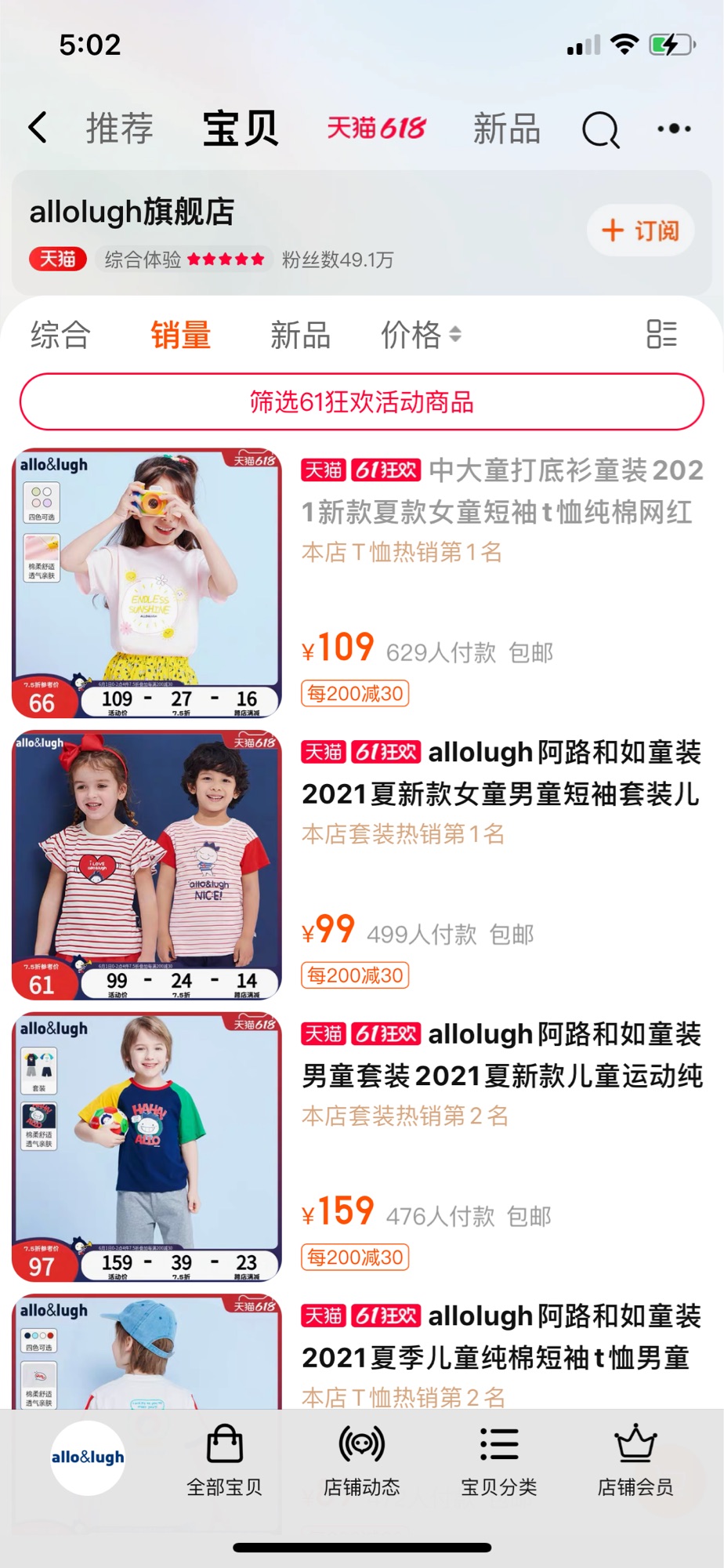Open the 天猫618 tab
Image resolution: width=724 pixels, height=1568 pixels.
376,128
